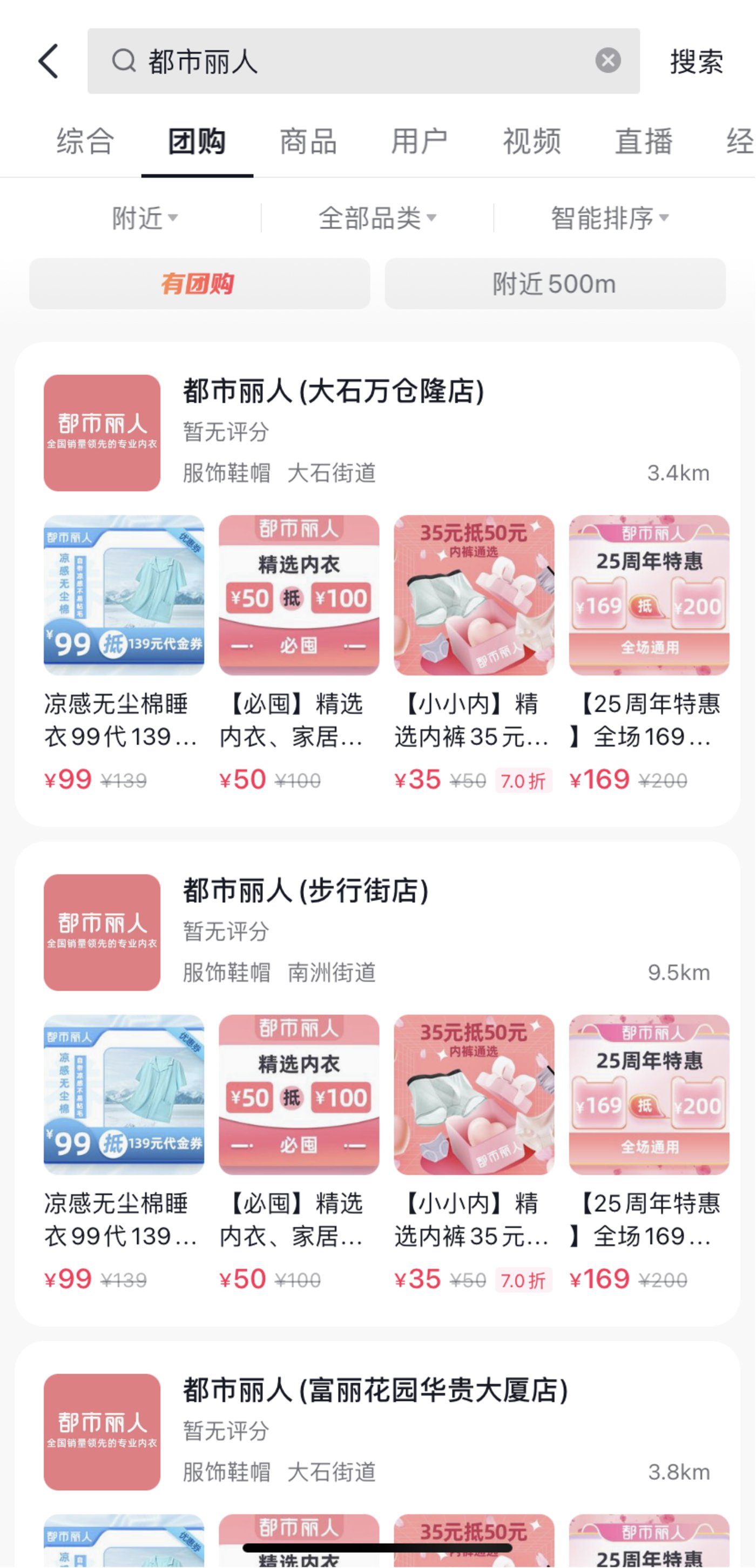Screen dimensions: 756x1568
Task: Select the 附近500m filter chip
Action: coord(555,283)
